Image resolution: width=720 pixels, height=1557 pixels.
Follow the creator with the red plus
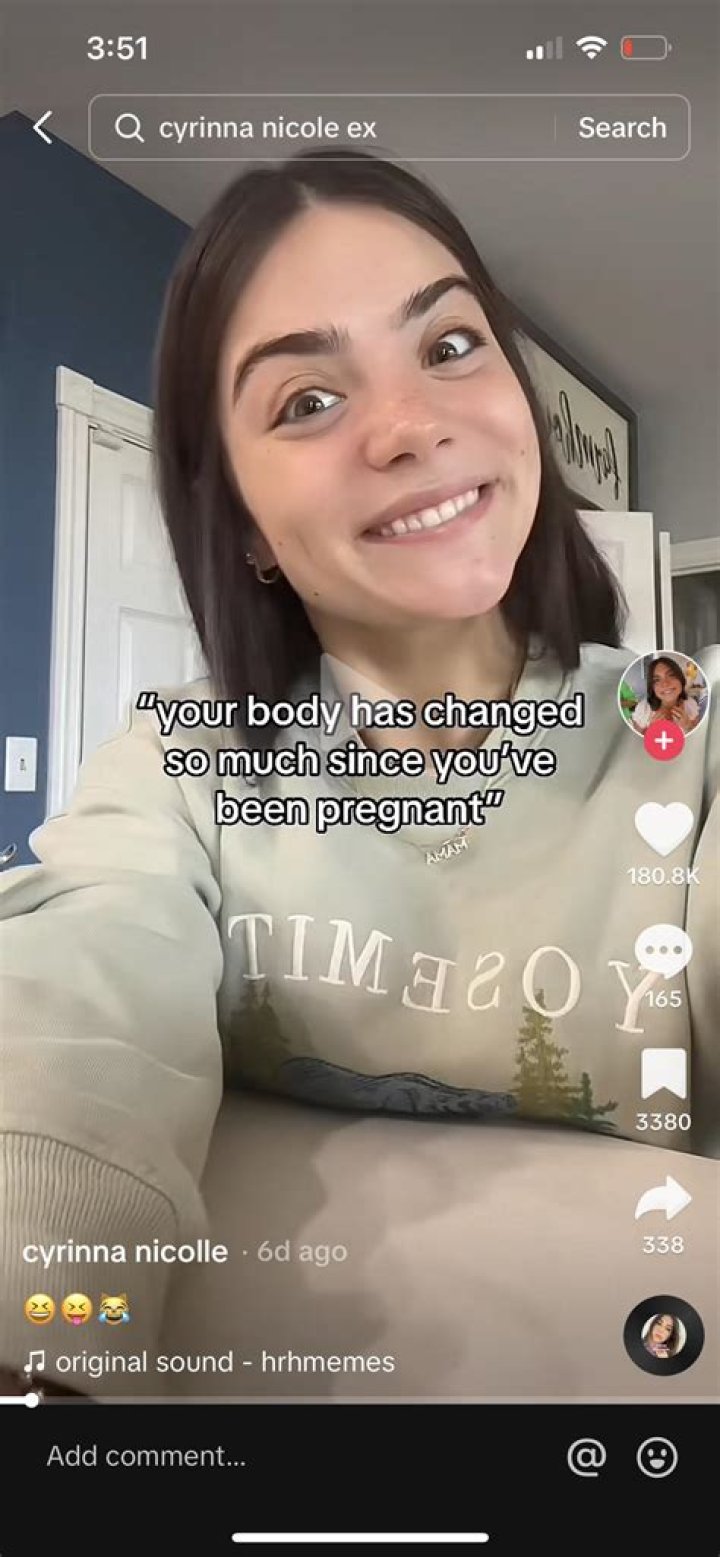coord(664,741)
